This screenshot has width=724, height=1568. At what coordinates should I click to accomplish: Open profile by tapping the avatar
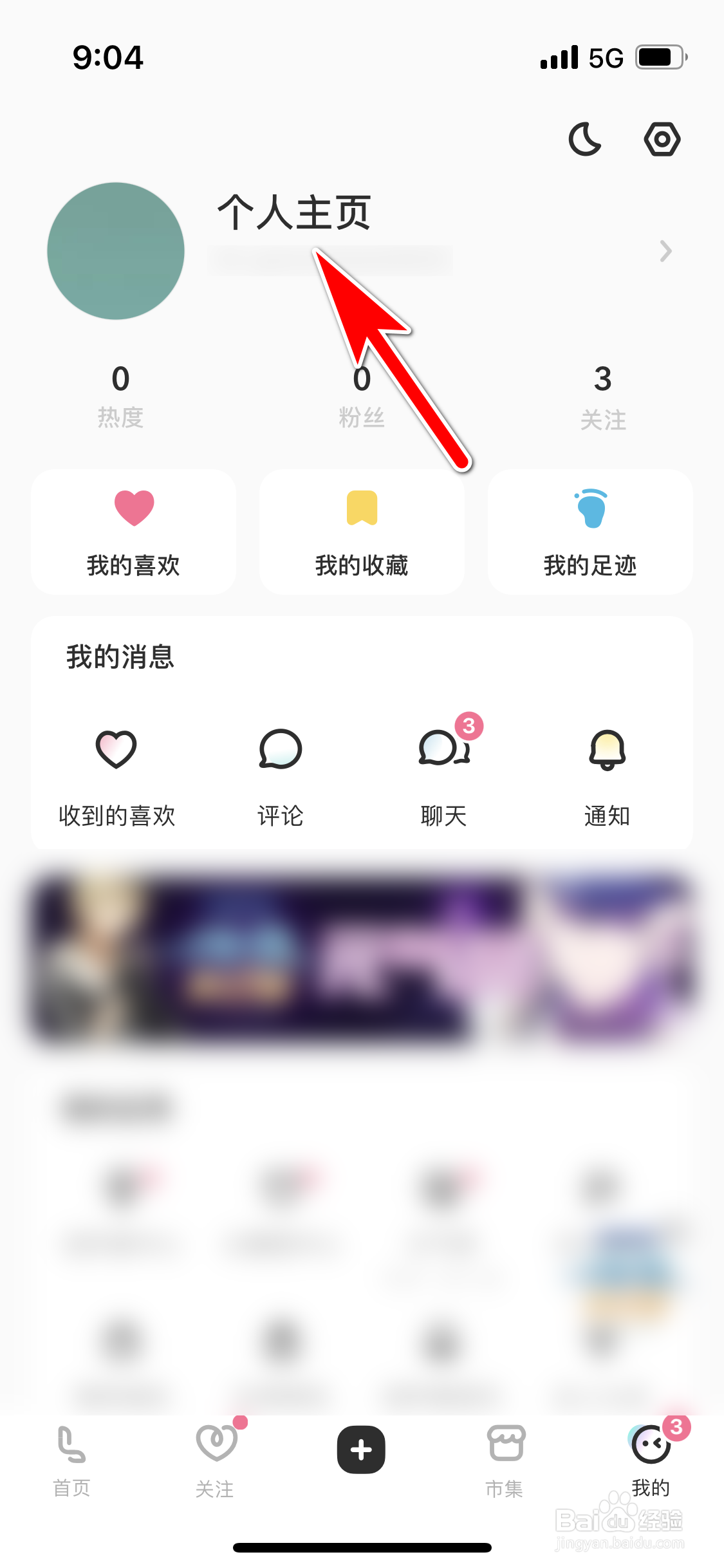pyautogui.click(x=116, y=250)
